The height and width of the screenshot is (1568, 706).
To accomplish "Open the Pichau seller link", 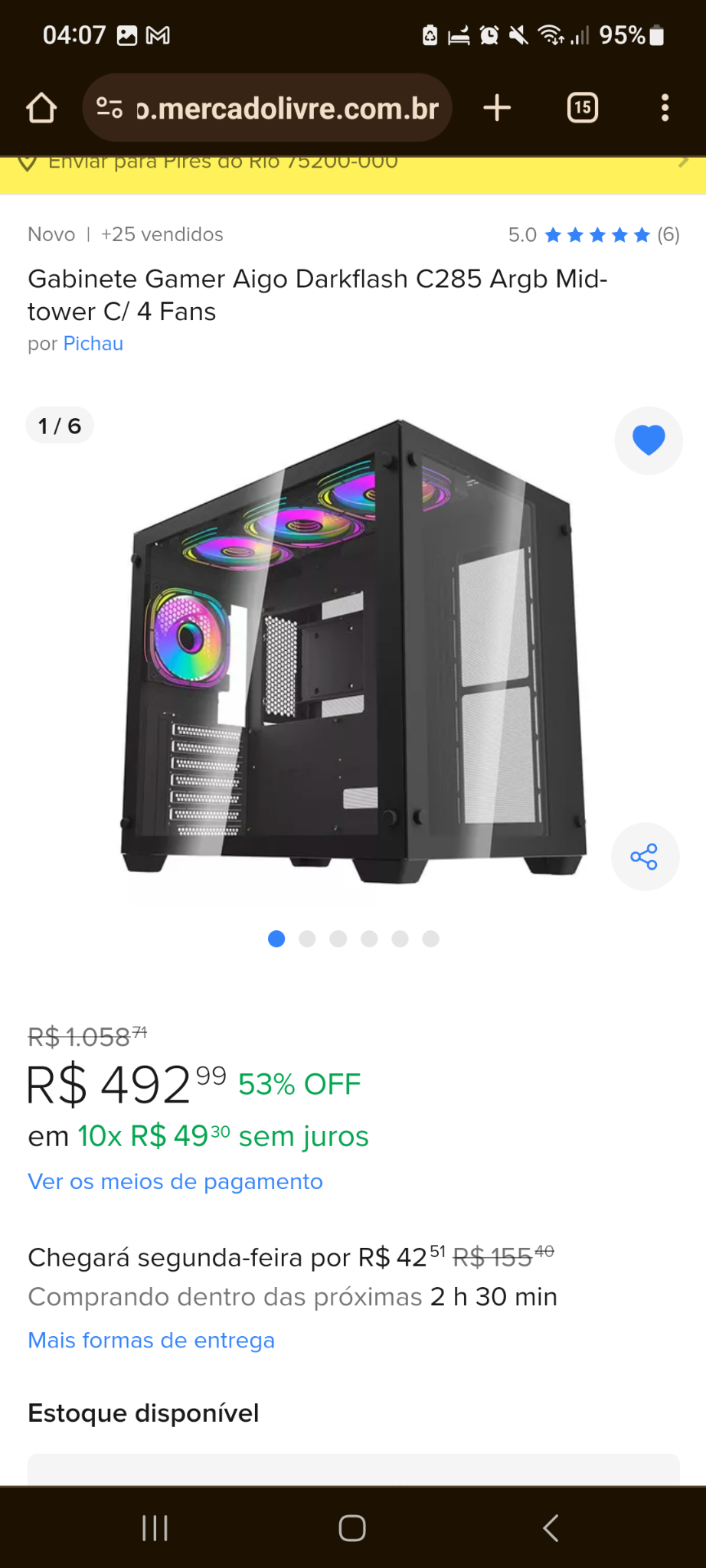I will [x=93, y=344].
